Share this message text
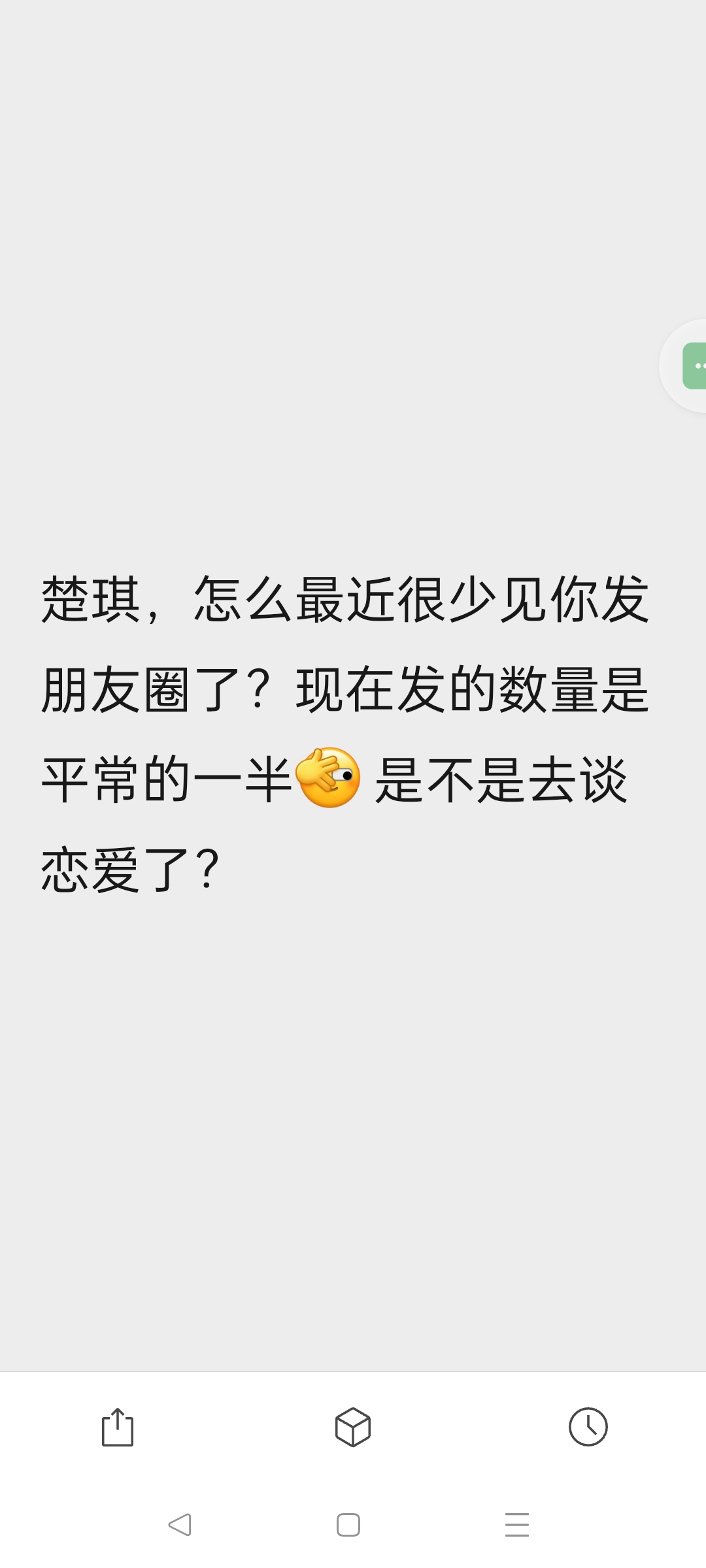The height and width of the screenshot is (1568, 706). (118, 1427)
